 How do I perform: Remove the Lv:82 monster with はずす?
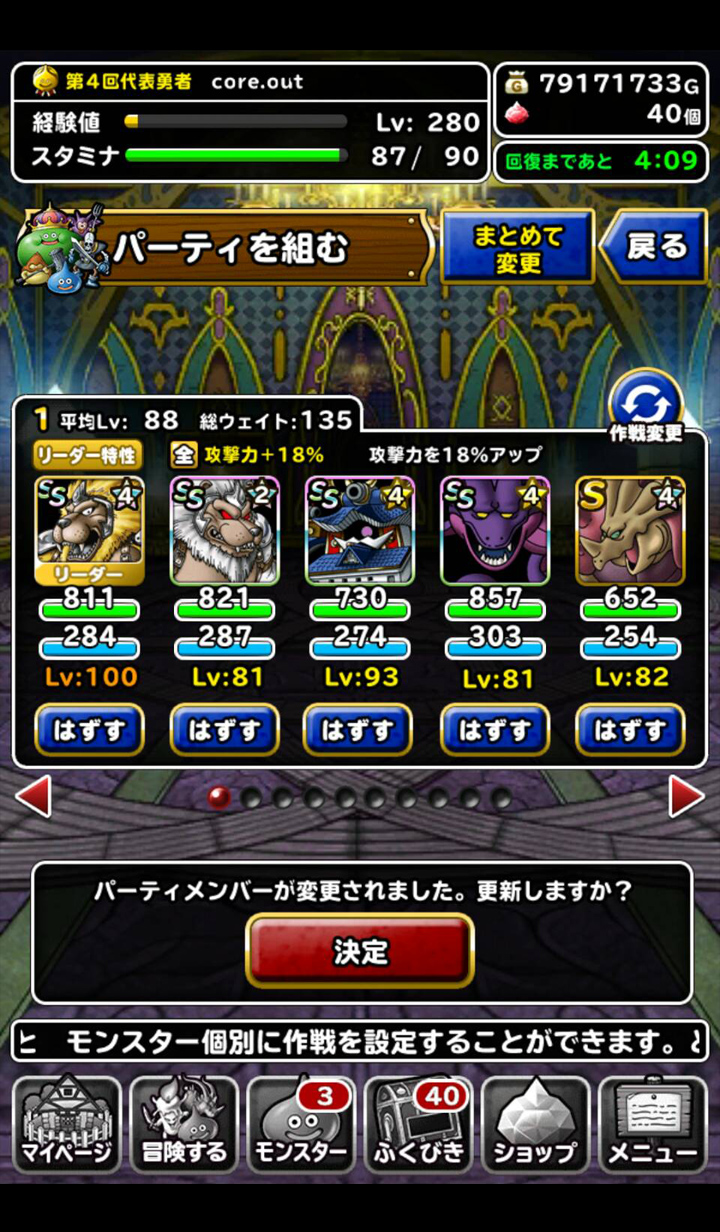630,730
